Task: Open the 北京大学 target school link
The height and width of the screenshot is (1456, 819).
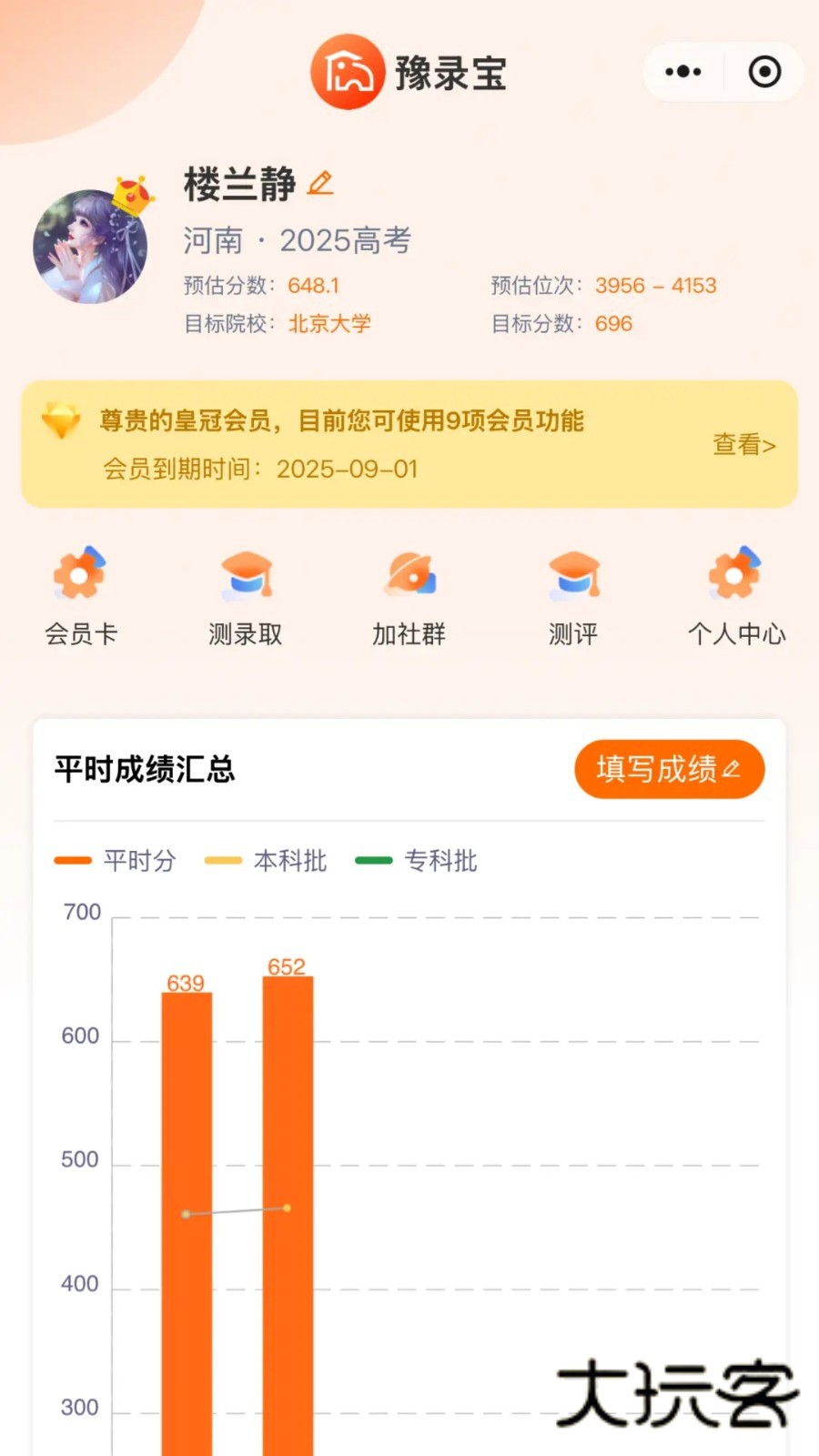Action: click(329, 324)
